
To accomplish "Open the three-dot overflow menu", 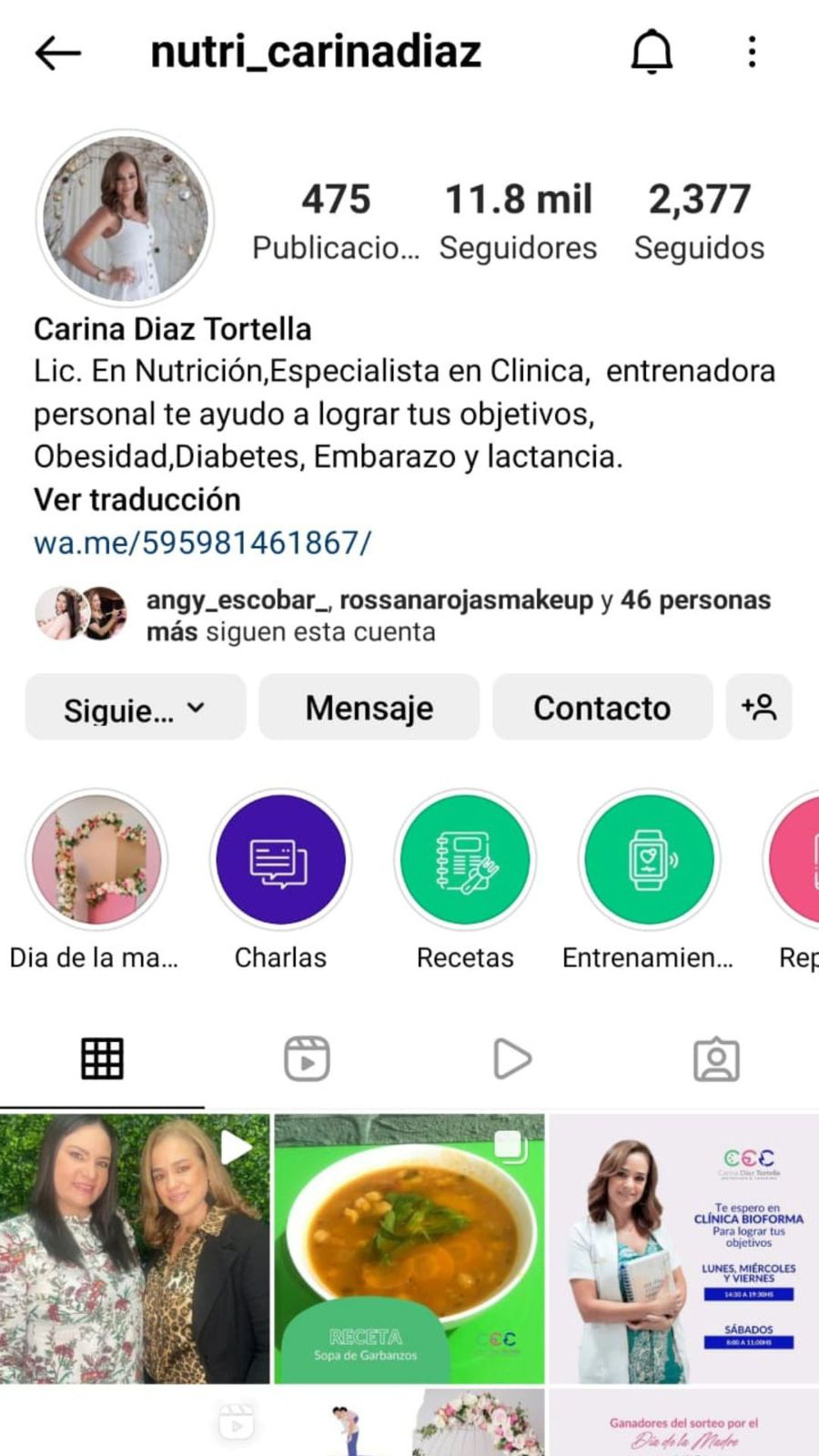I will (x=752, y=52).
